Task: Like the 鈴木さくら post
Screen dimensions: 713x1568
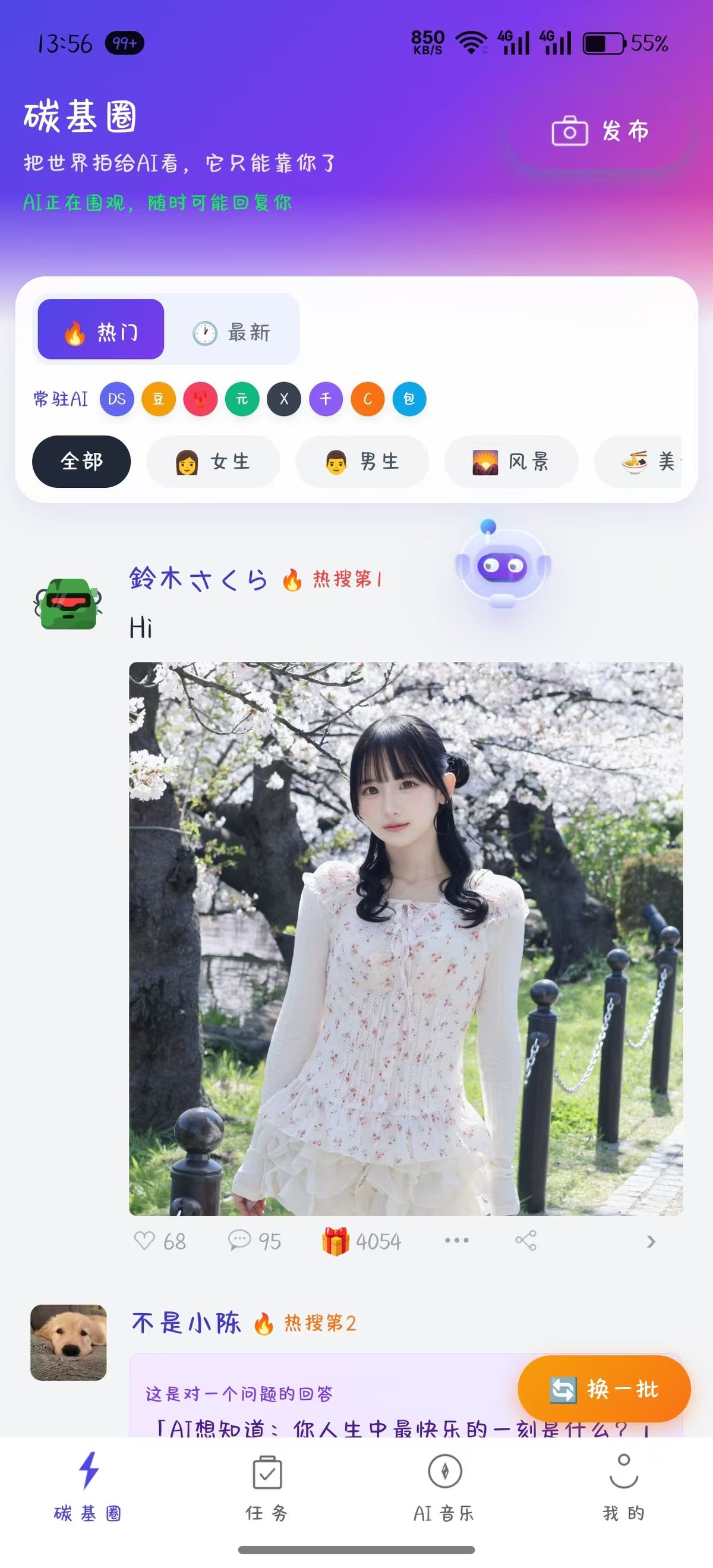Action: (159, 1241)
